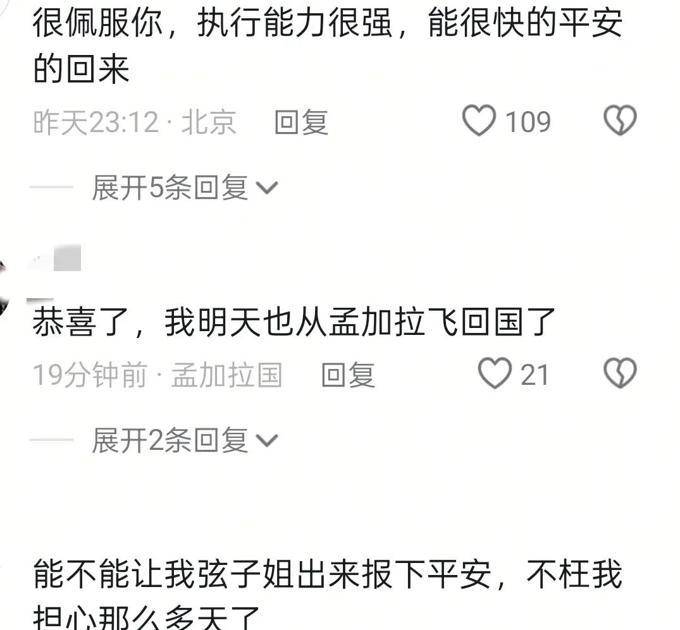Expand 展开2条回复 replies

(x=185, y=440)
